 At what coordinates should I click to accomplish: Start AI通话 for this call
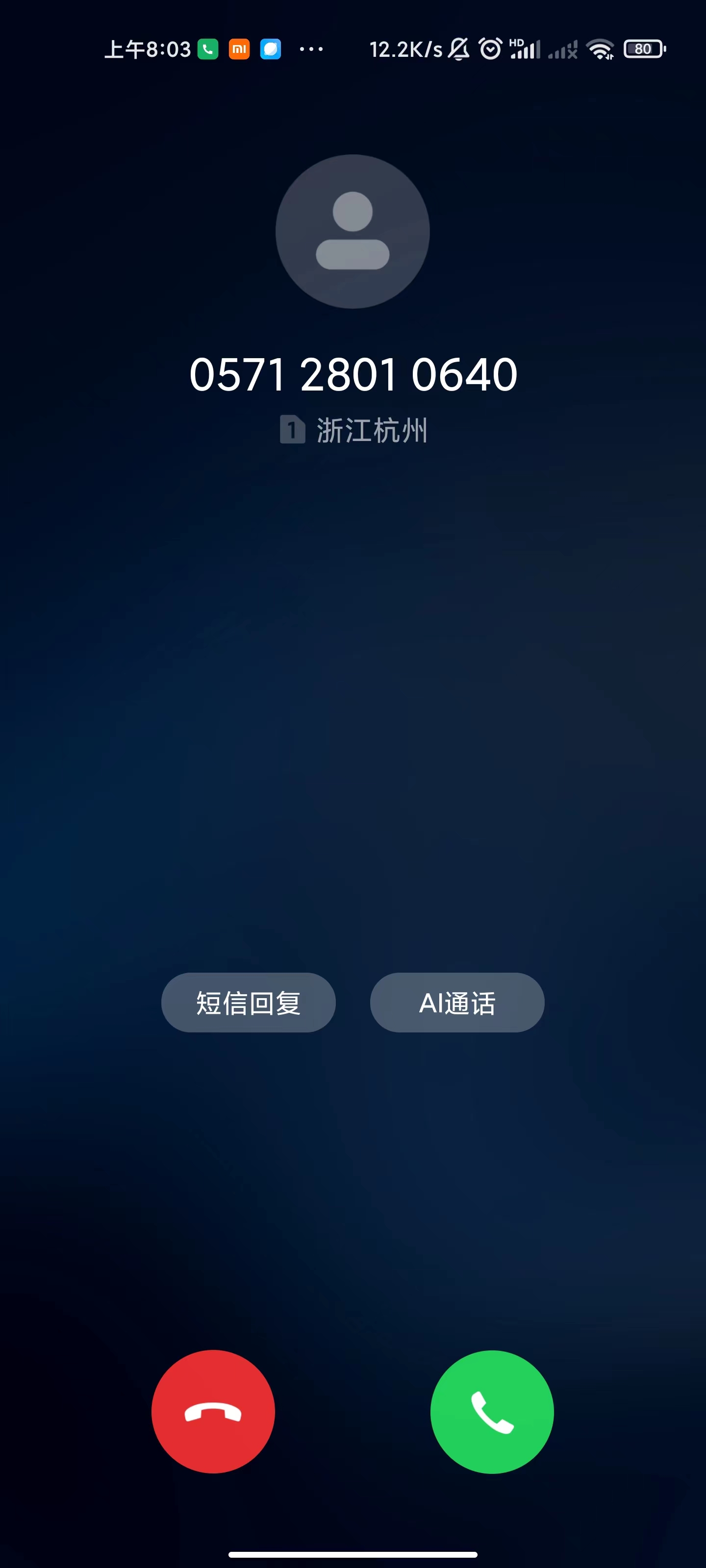click(457, 1003)
